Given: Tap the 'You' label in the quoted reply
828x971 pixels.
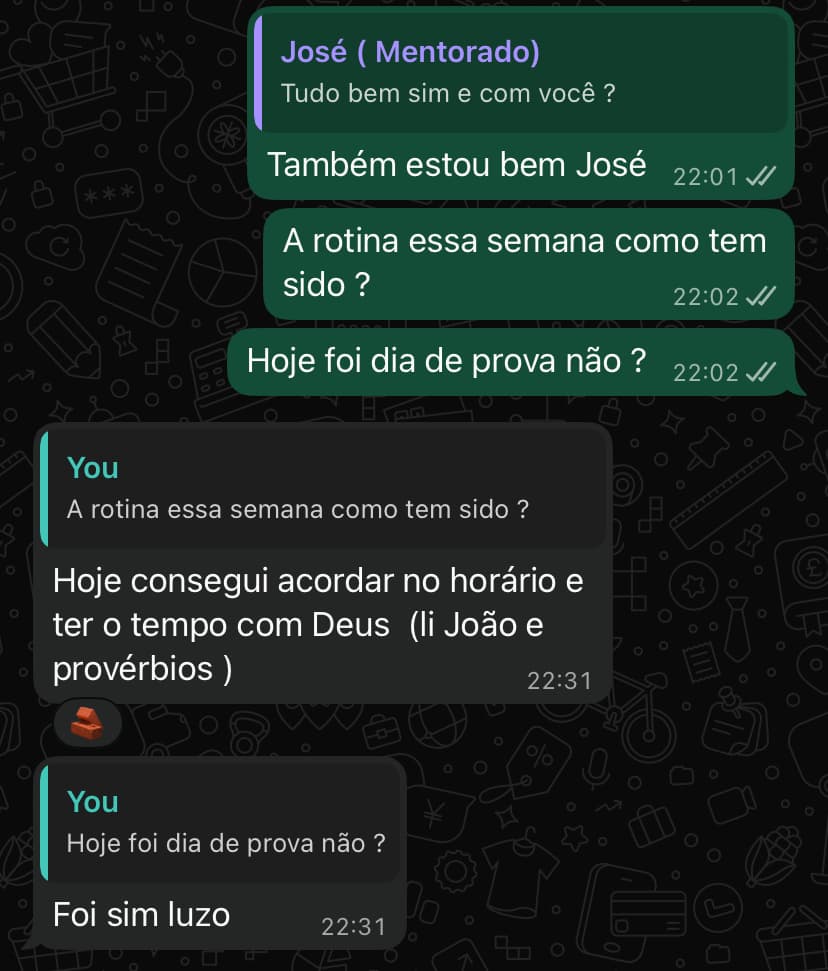Looking at the screenshot, I should pos(92,467).
